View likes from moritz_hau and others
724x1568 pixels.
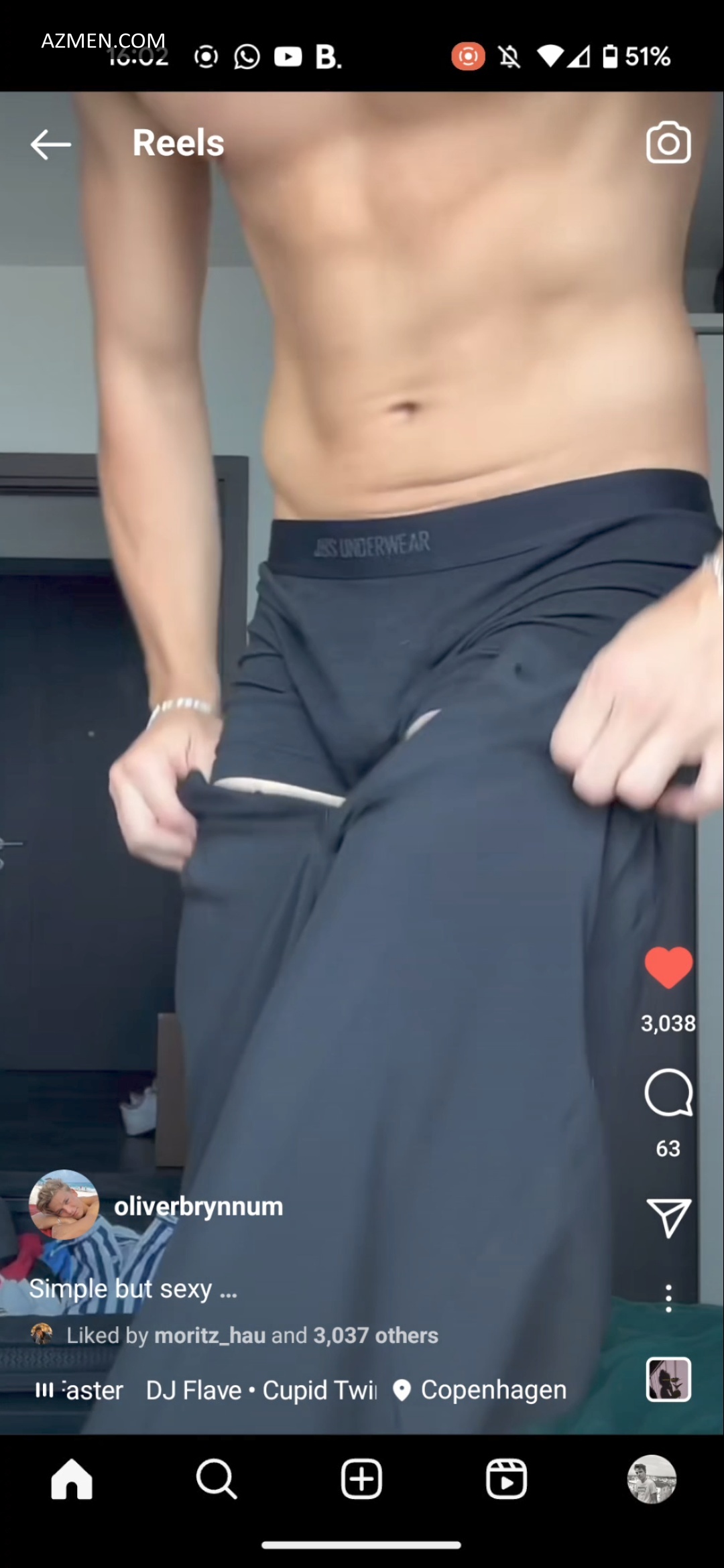coord(252,1335)
